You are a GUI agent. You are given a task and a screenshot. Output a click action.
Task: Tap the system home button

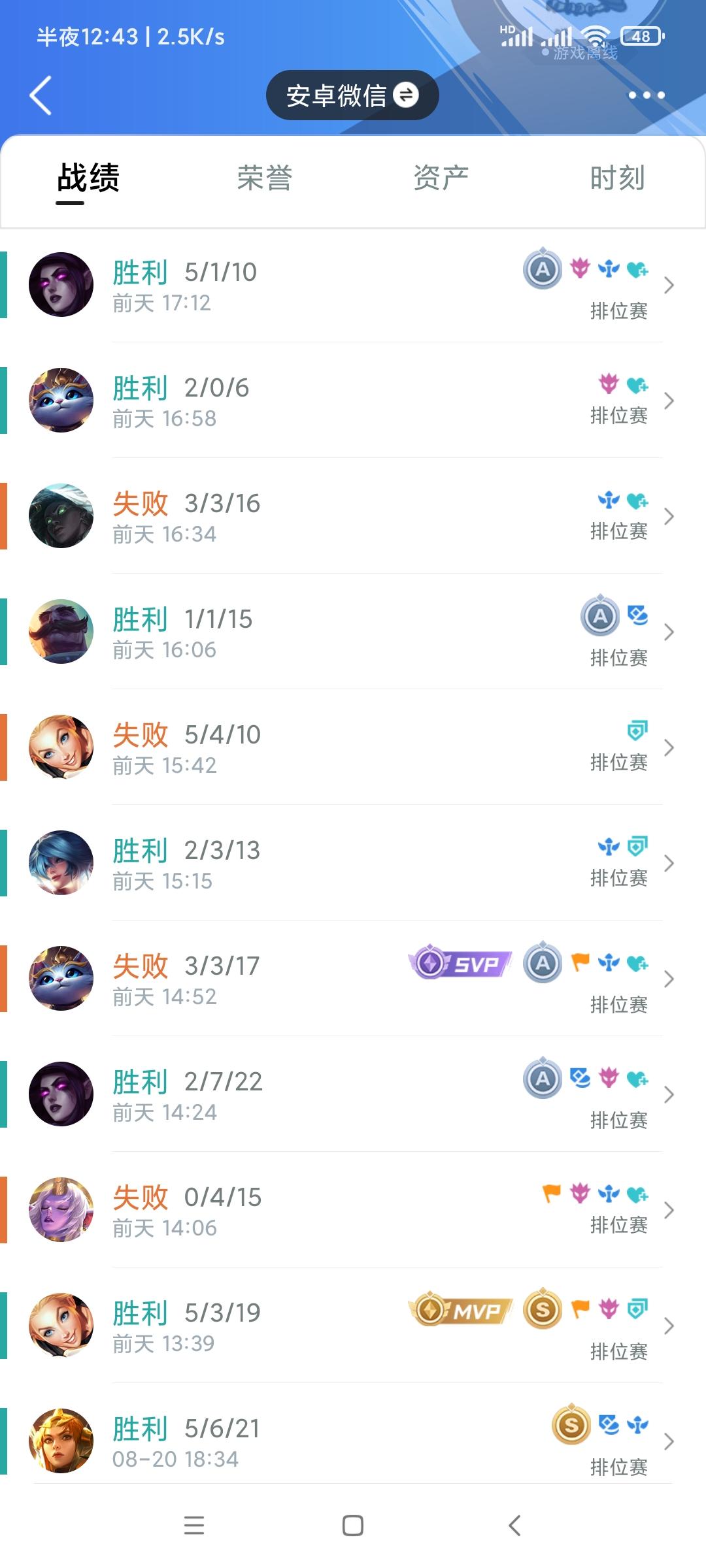(x=353, y=1526)
